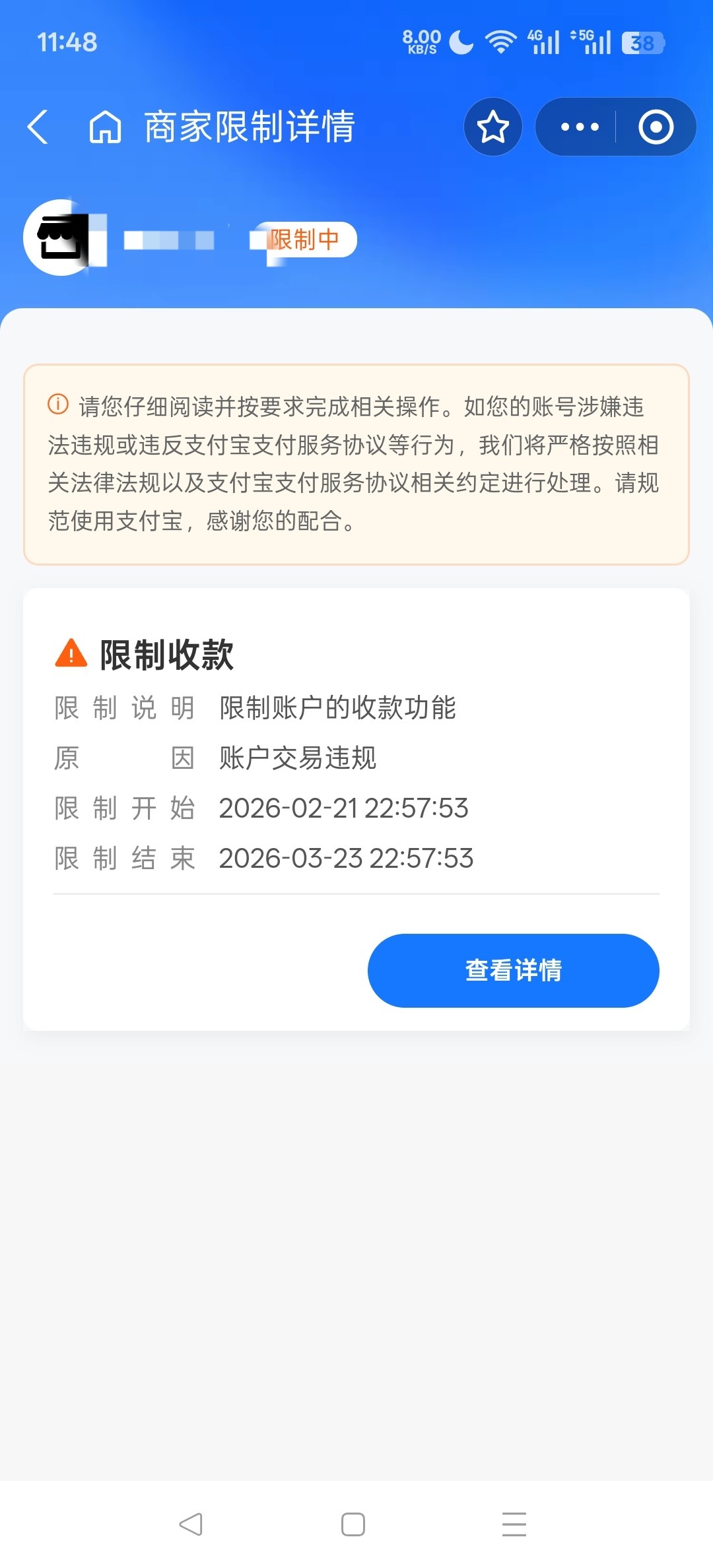Open the system recent apps menu

[x=514, y=1524]
